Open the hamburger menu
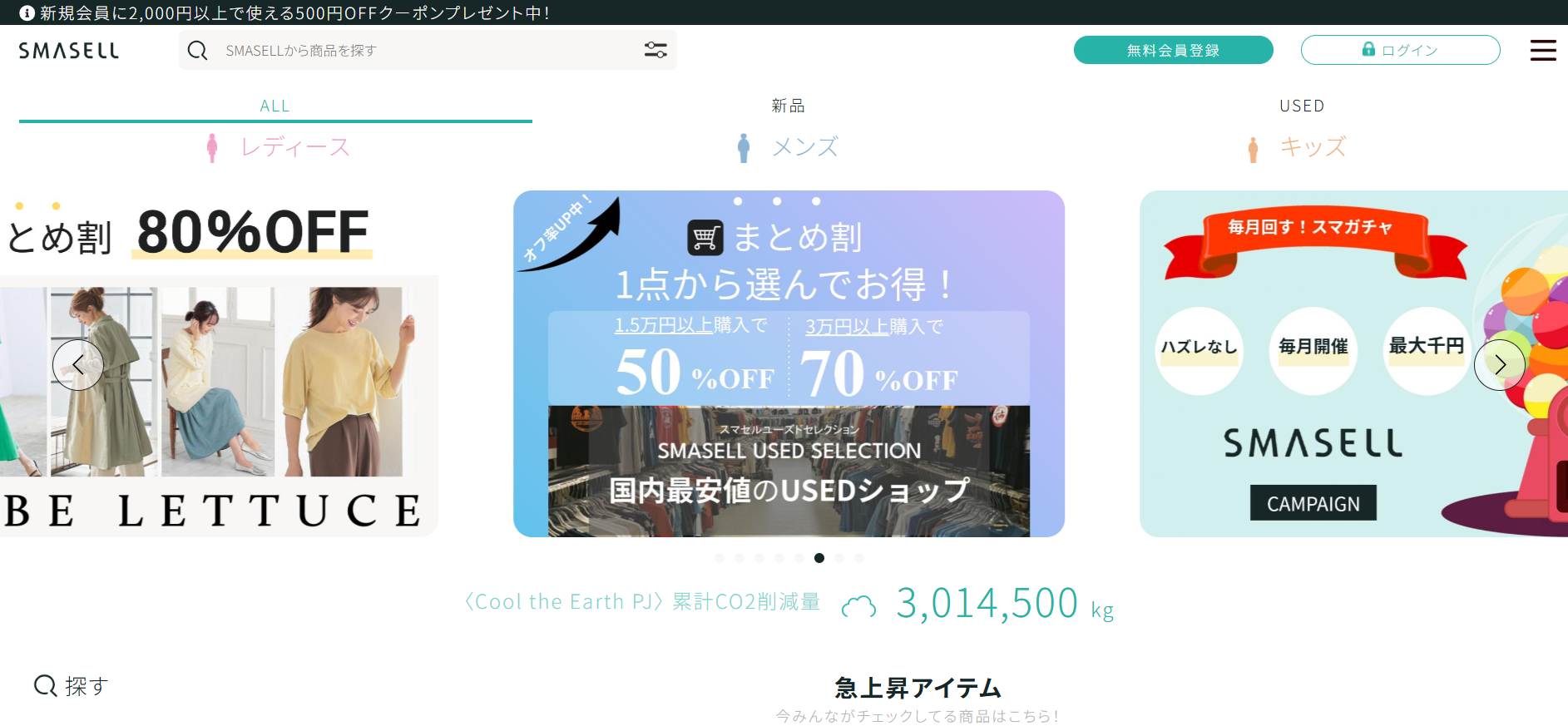1568x726 pixels. pos(1542,50)
